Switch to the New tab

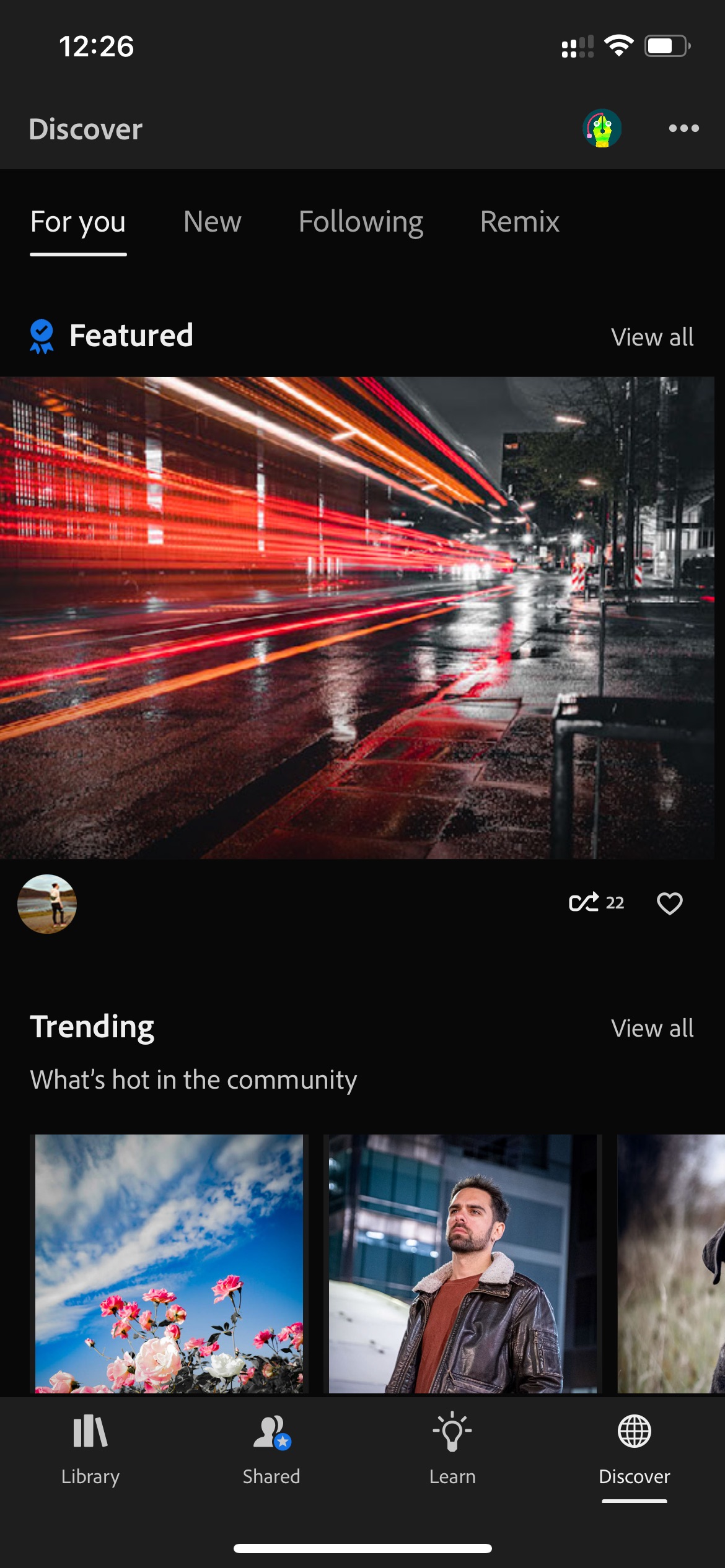pos(212,222)
